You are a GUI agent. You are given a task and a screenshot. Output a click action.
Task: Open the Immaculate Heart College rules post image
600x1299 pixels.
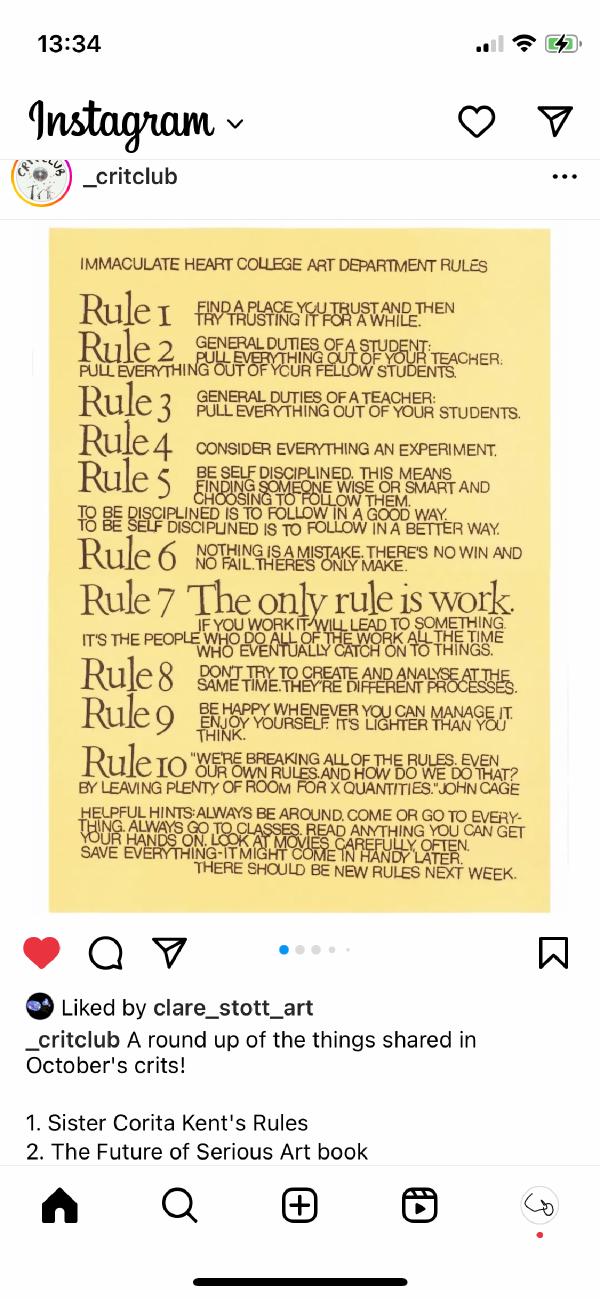coord(299,570)
